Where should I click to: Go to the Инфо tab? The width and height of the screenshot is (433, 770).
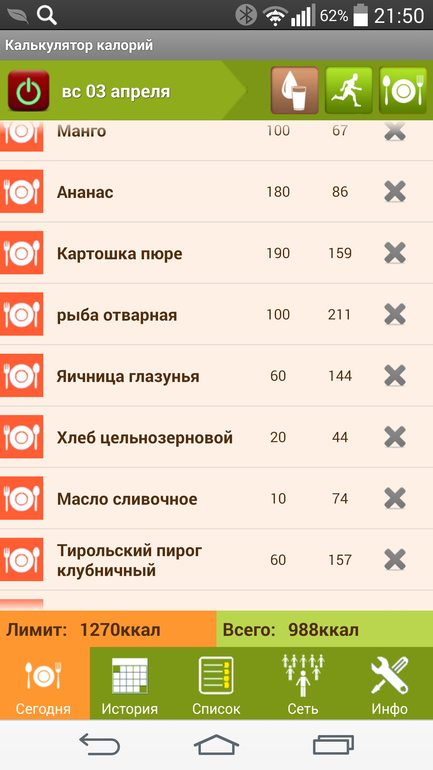(389, 684)
